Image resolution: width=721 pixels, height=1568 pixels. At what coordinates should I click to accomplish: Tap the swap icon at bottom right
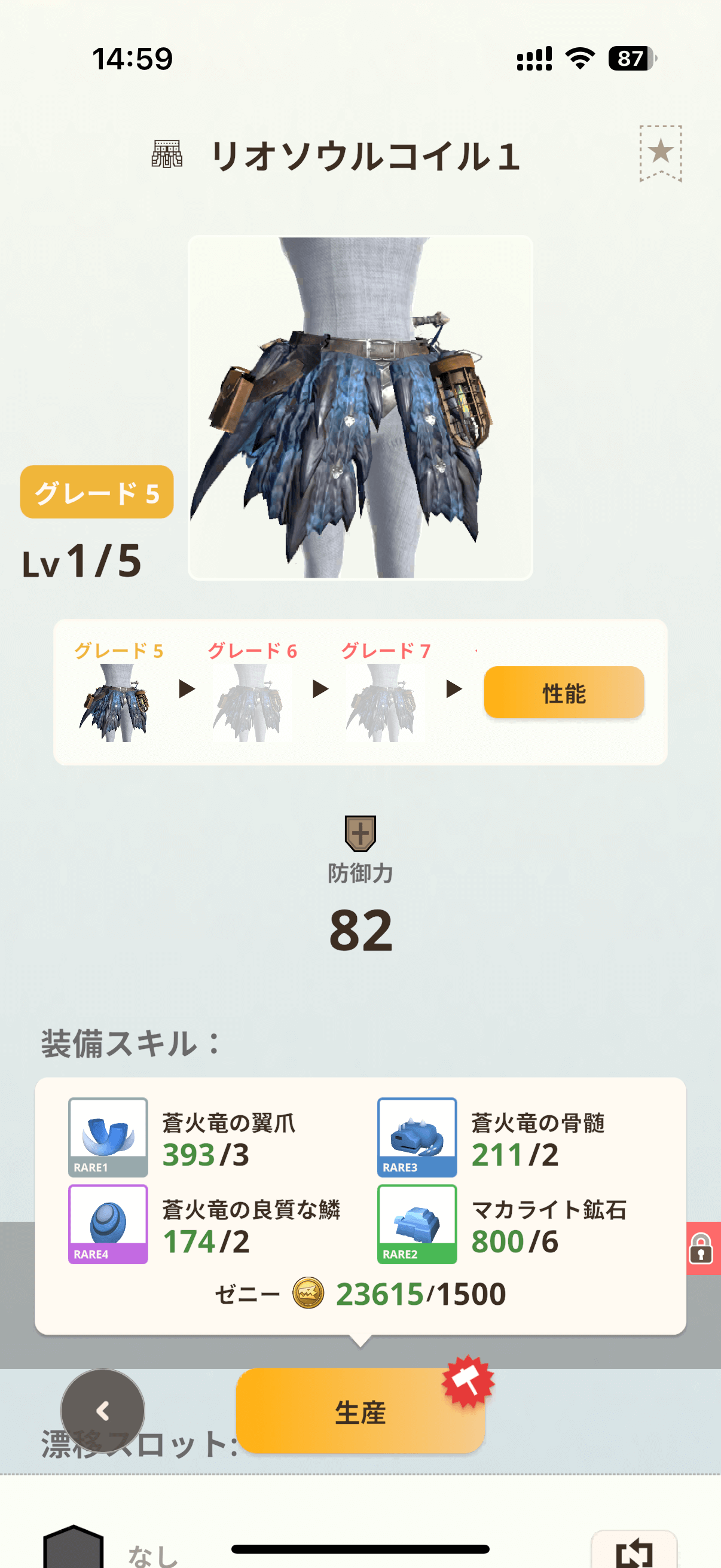point(633,1551)
